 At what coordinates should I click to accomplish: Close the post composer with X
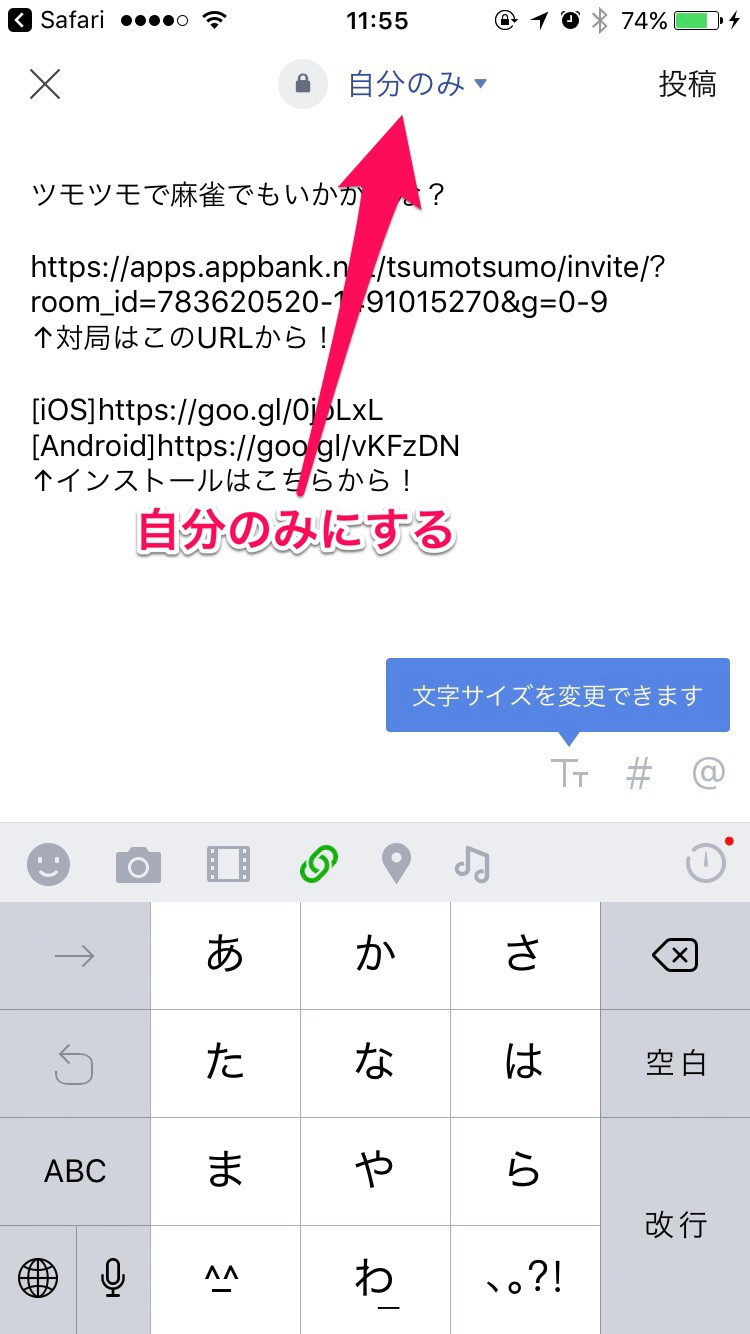[x=45, y=85]
